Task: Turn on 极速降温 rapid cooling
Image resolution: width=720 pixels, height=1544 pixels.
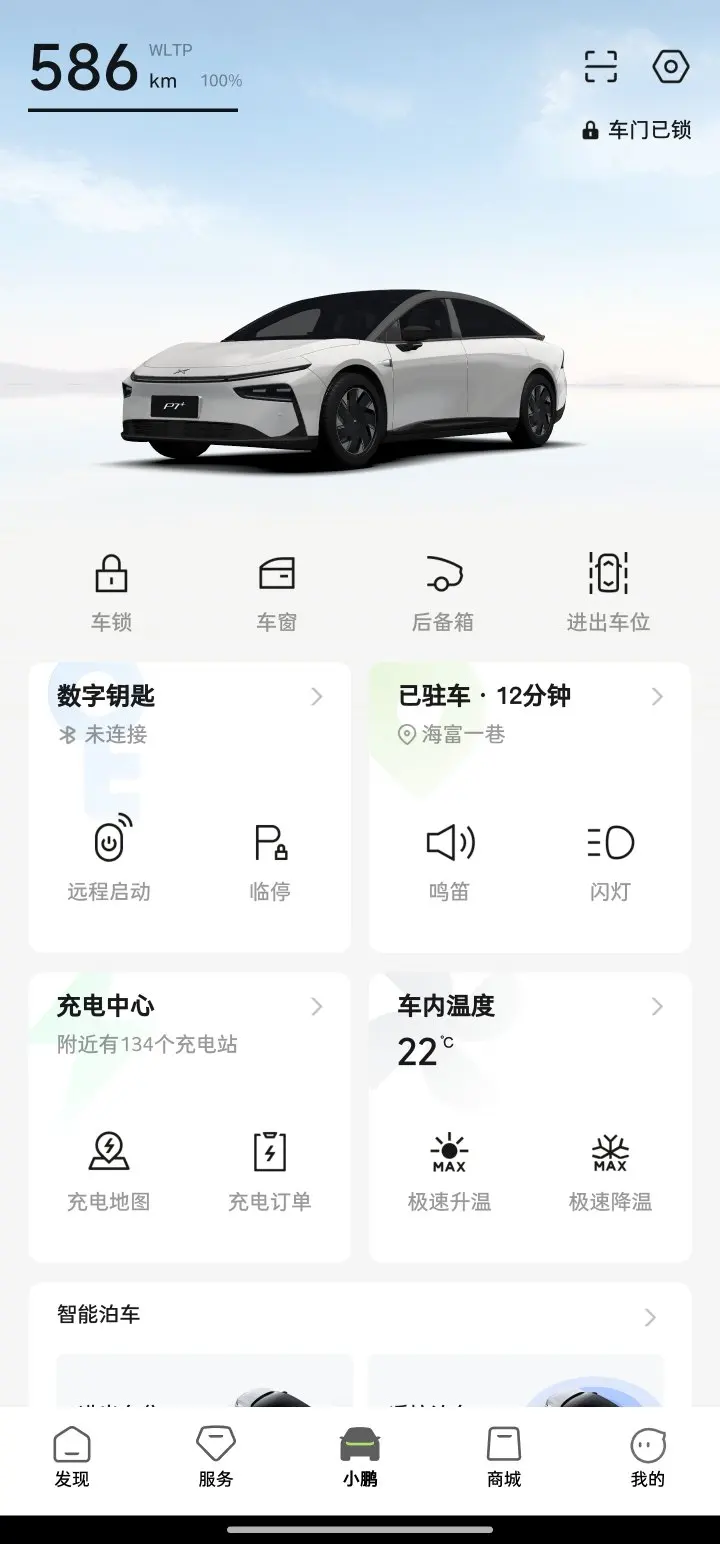Action: pos(610,1169)
